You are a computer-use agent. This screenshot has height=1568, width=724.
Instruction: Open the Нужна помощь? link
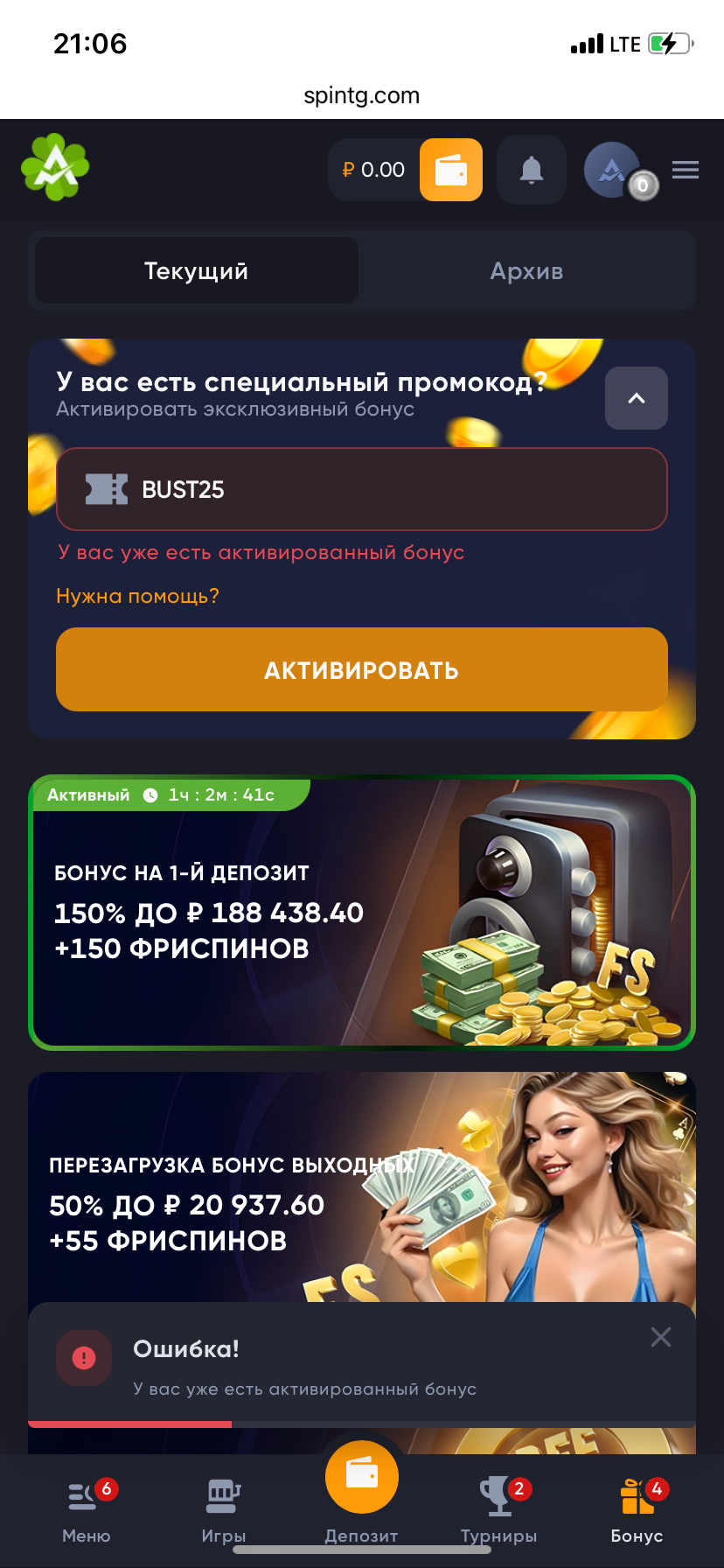(x=137, y=596)
